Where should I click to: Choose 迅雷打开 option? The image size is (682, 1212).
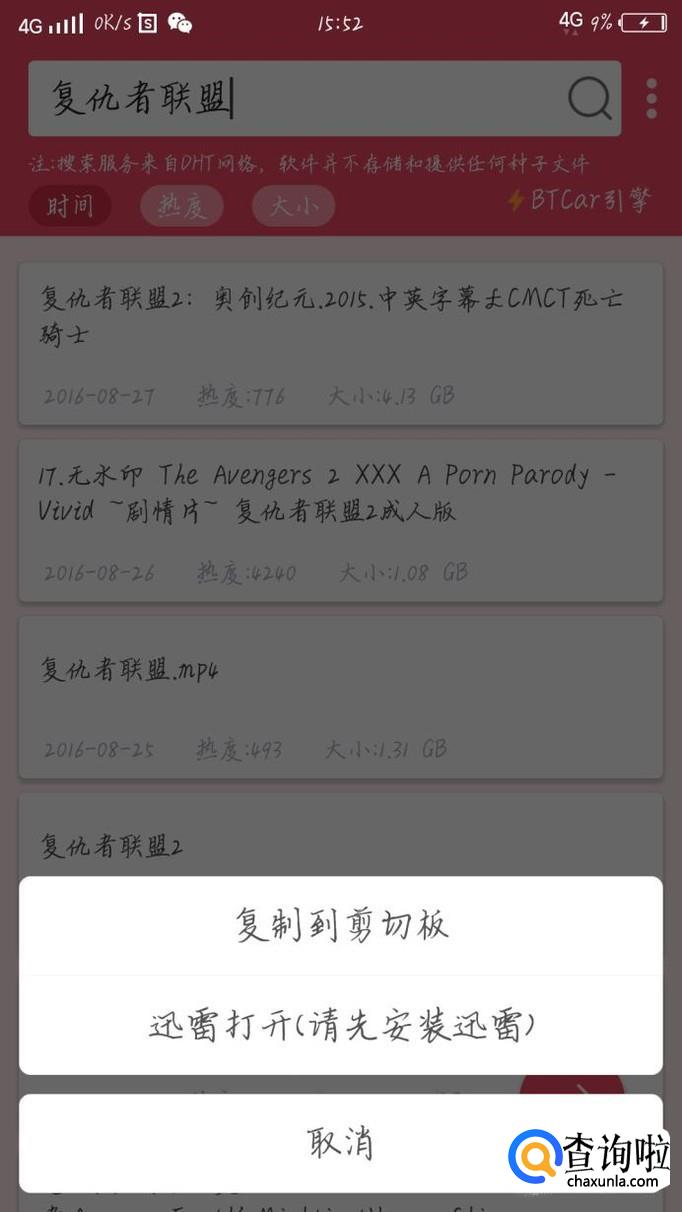pos(341,1026)
